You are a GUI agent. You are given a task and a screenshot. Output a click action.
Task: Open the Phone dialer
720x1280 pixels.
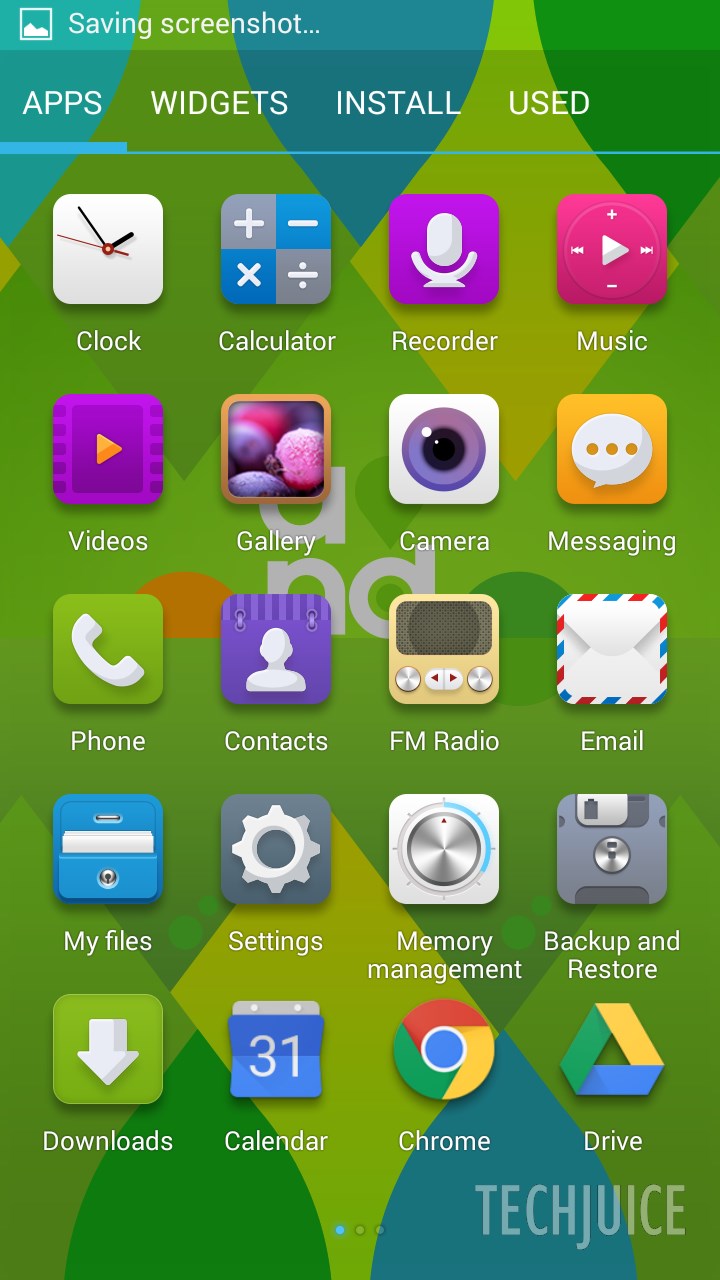(x=108, y=649)
